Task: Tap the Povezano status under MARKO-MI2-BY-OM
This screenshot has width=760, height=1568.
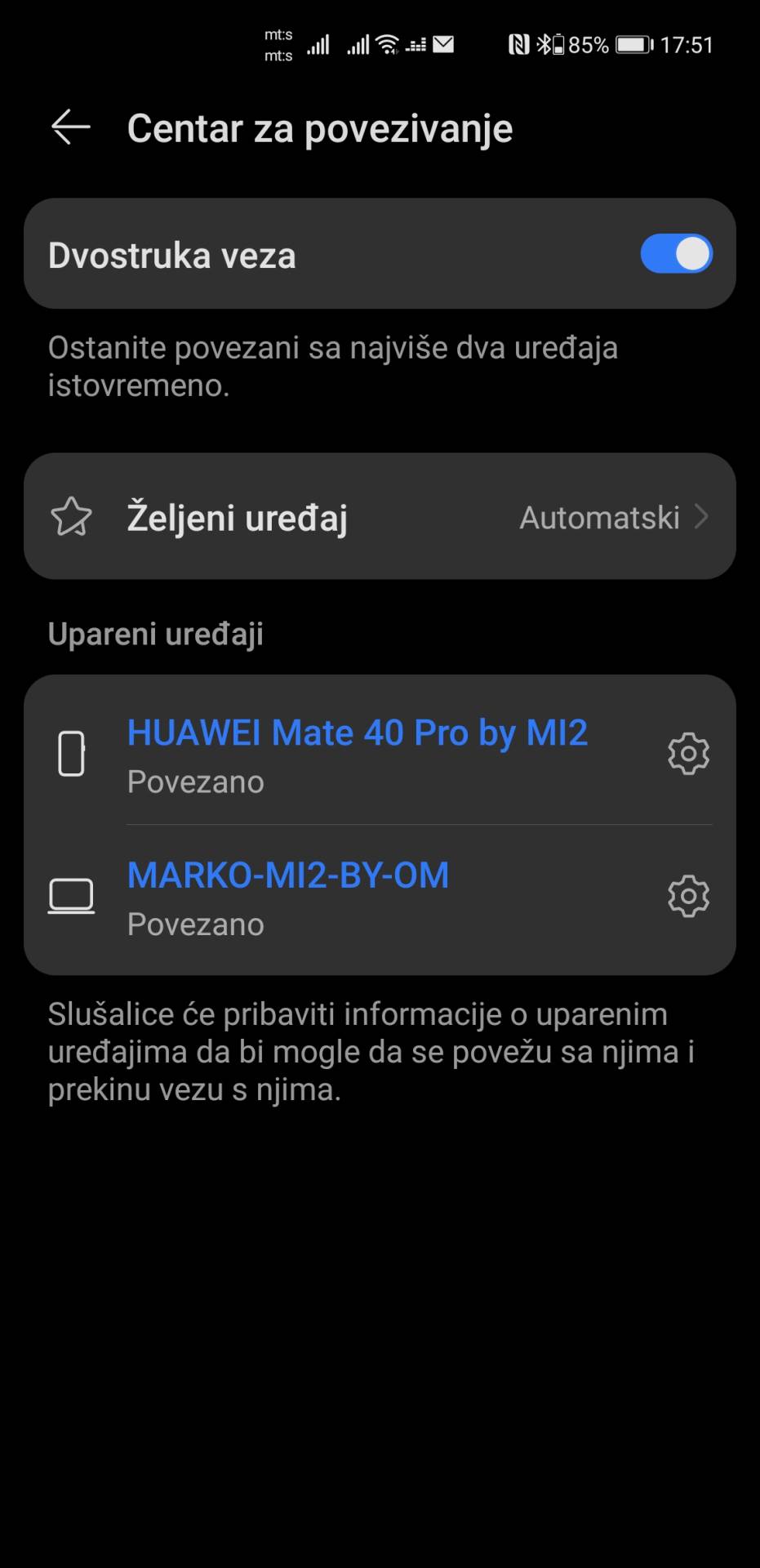Action: tap(195, 924)
